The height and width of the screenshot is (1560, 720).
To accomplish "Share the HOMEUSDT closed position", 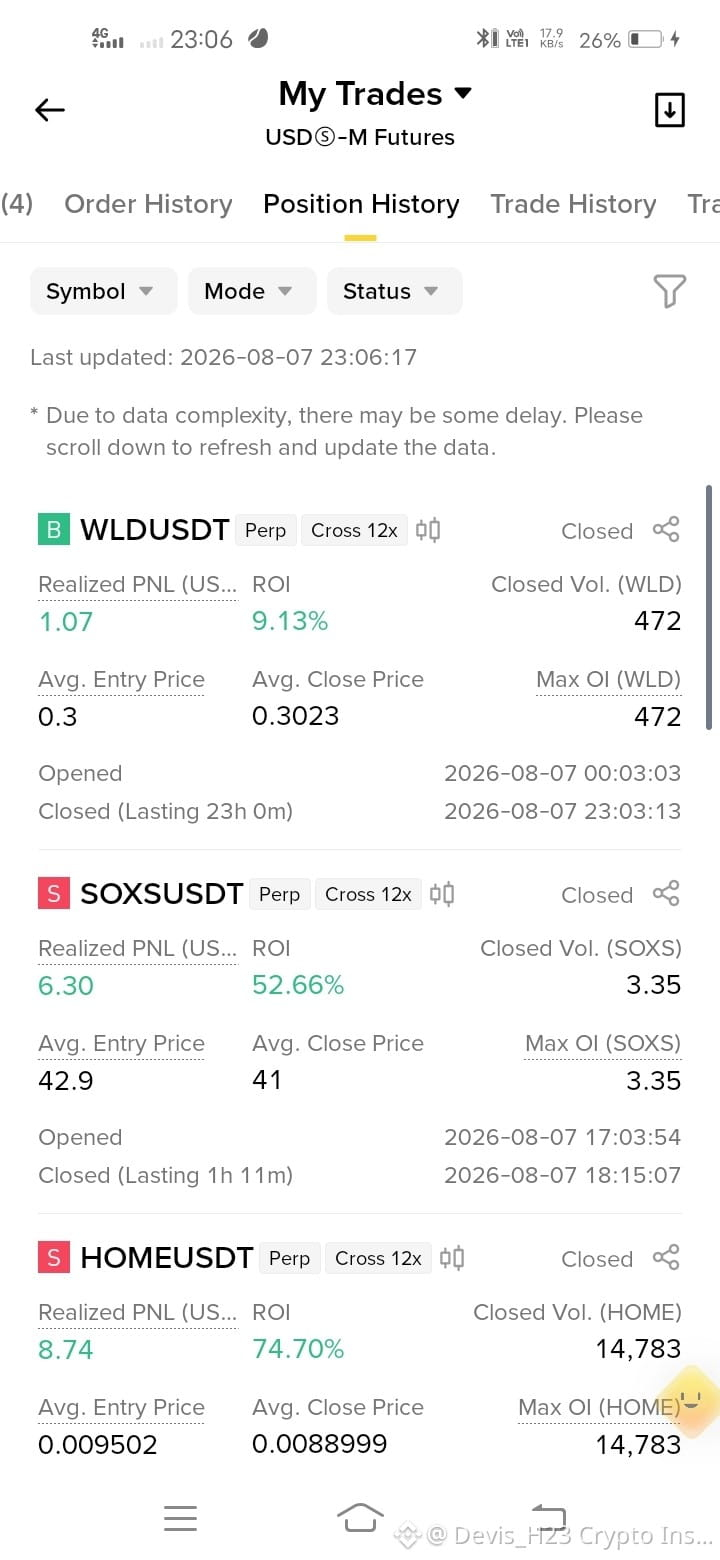I will pos(666,1258).
